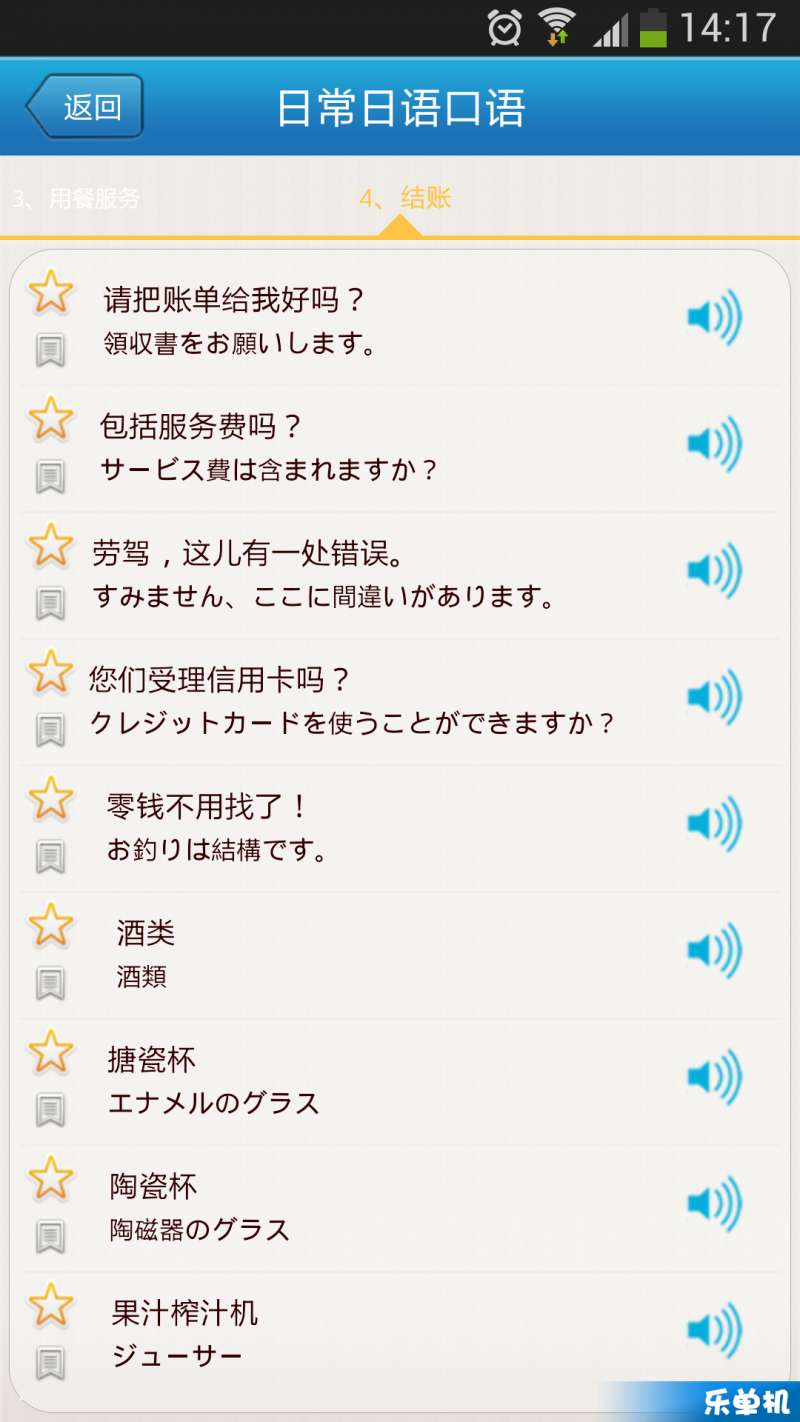Listen to 果汁榨汁机 pronunciation

click(714, 1331)
